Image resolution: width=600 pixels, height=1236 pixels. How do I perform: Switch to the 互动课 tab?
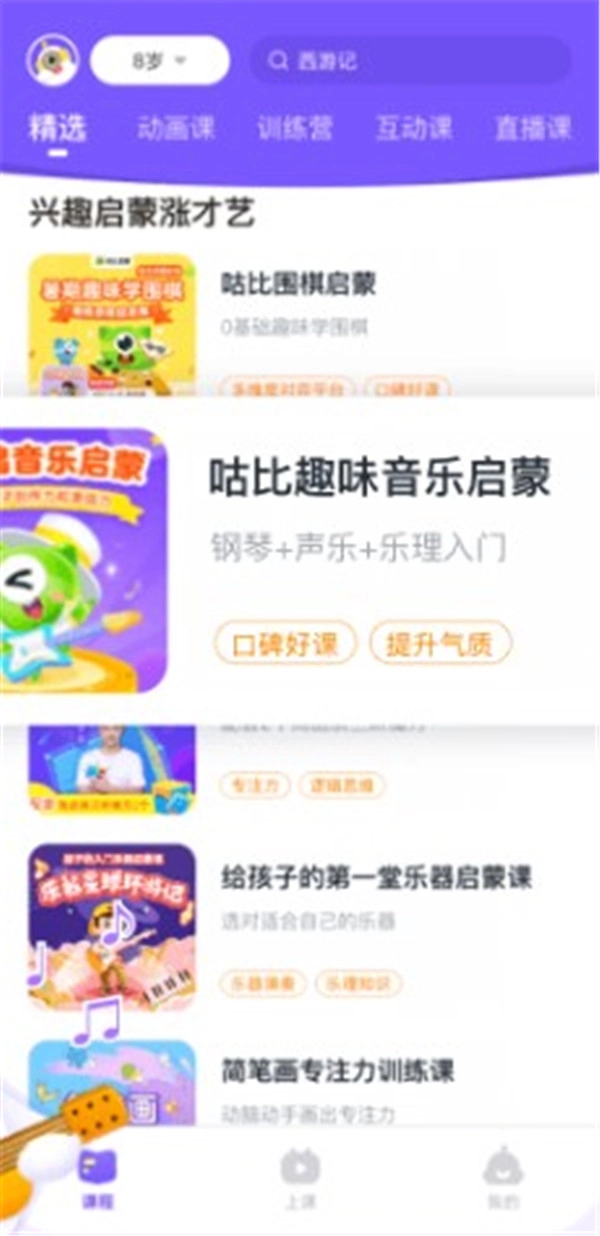[414, 128]
